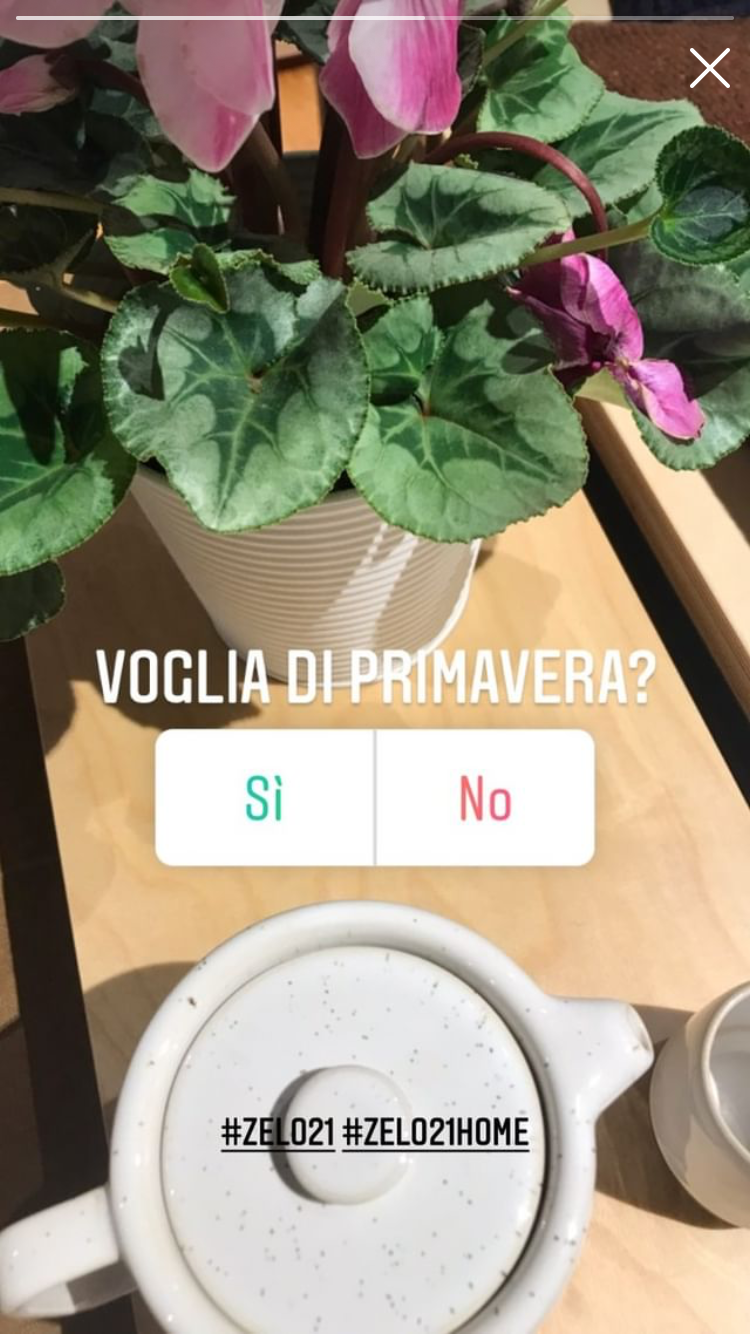
Task: Vote Sì in the primavera poll
Action: 265,798
